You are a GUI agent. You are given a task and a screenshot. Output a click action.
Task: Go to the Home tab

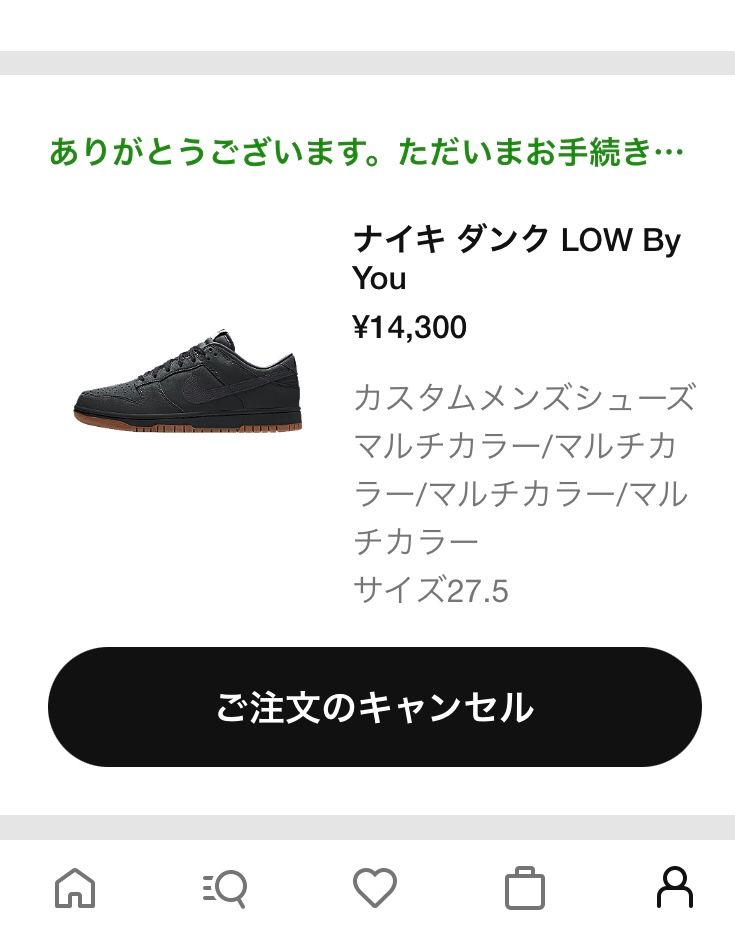tap(75, 887)
